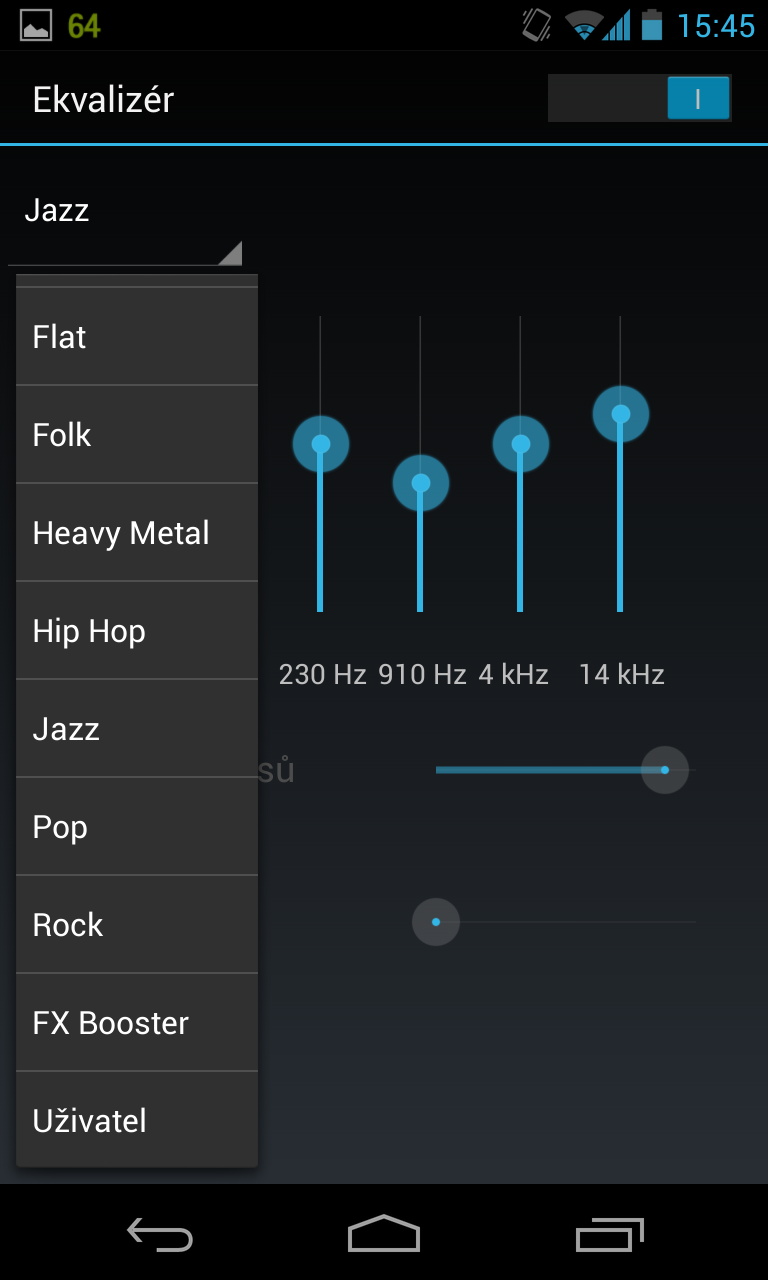
Task: Click the 14 kHz band slider handle
Action: click(x=621, y=413)
